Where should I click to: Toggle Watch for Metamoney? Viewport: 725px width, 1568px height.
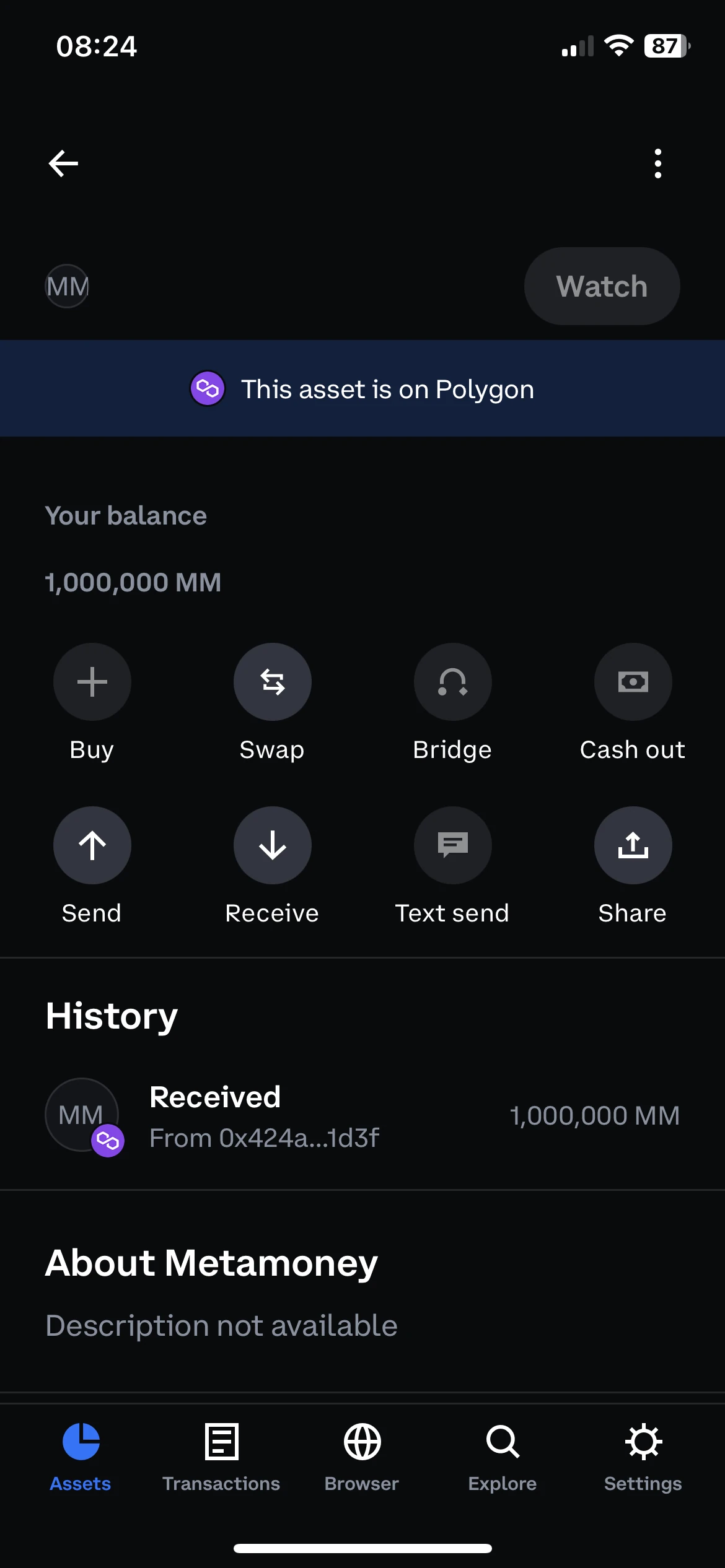600,285
